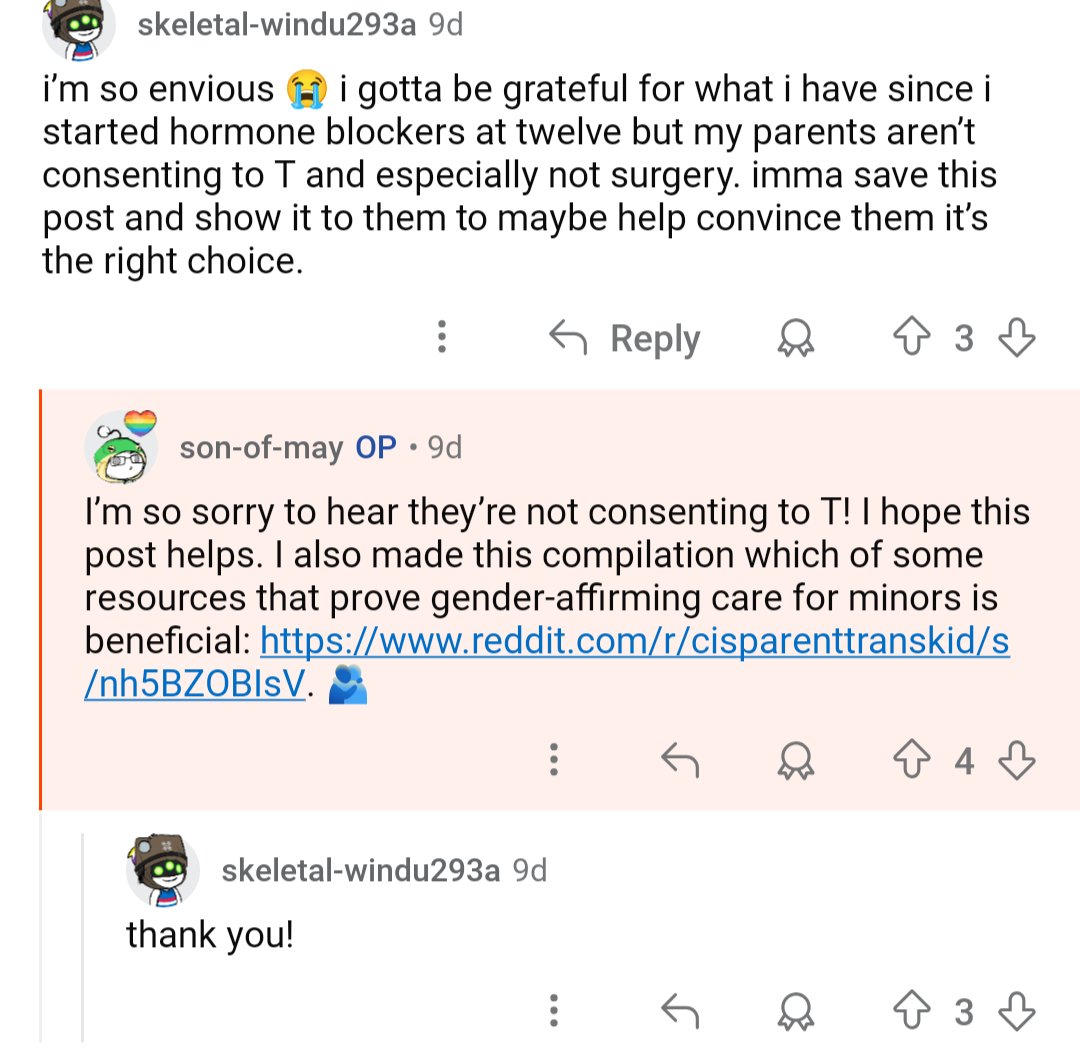
Task: Downvote skeletal-windu293a's envious comment
Action: (x=1016, y=339)
